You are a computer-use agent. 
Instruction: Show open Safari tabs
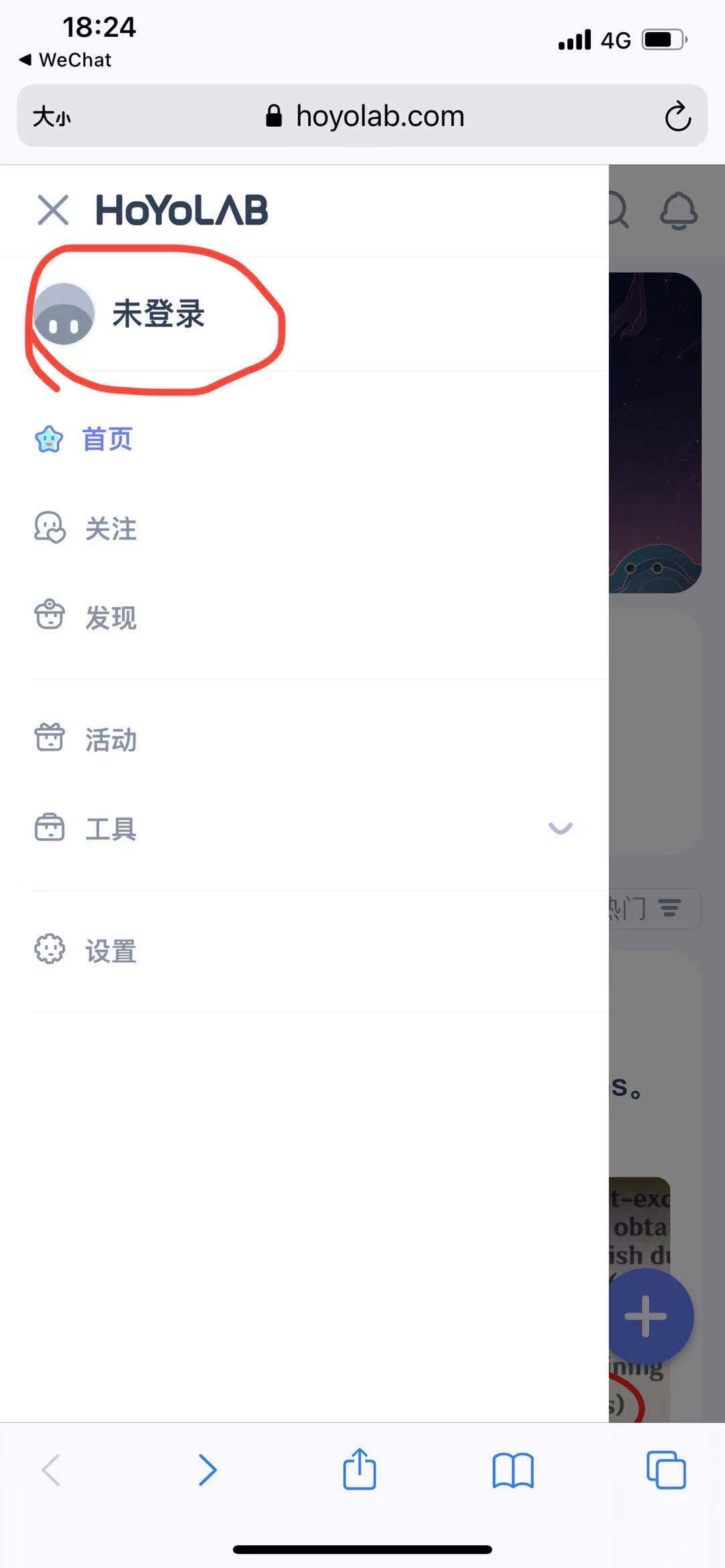pos(666,1470)
